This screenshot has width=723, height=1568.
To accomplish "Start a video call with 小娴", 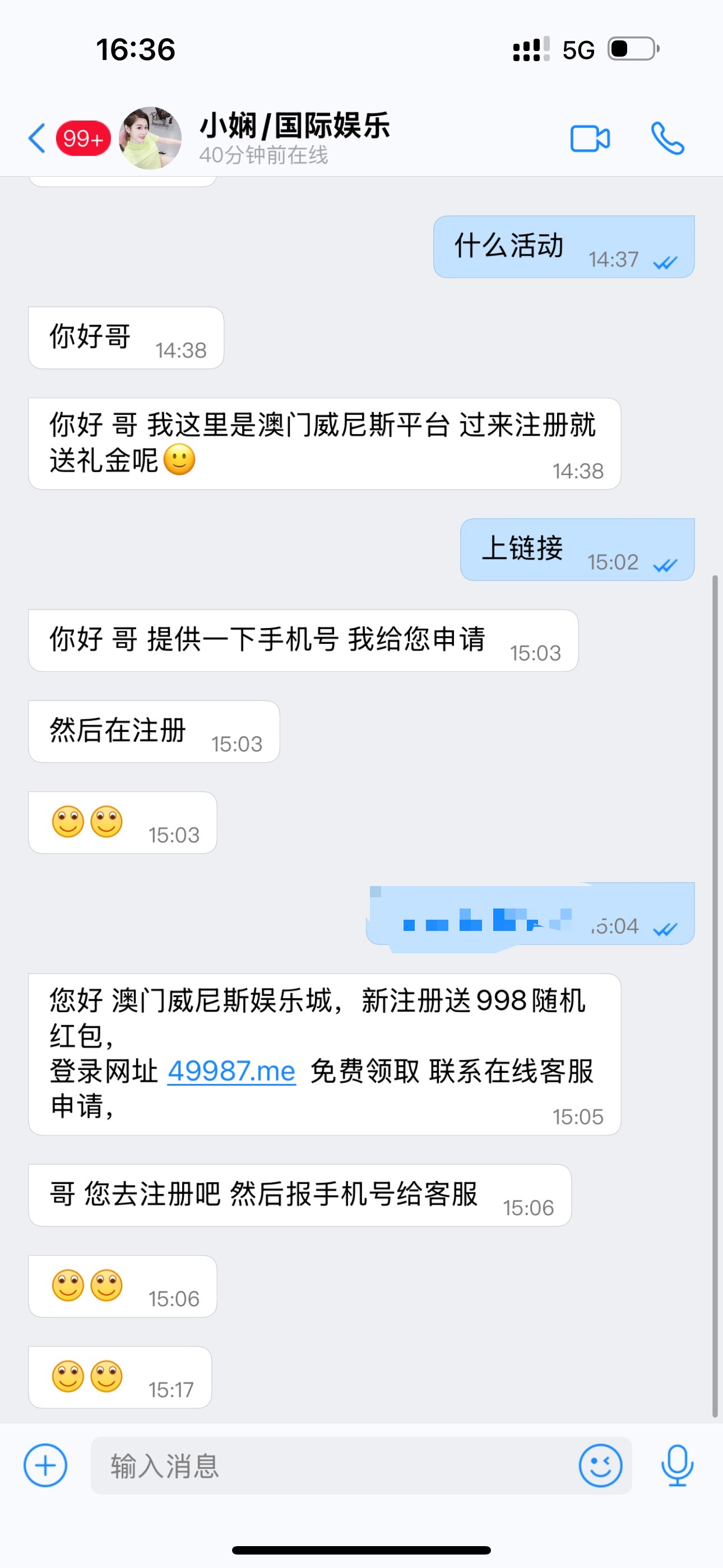I will (x=589, y=138).
